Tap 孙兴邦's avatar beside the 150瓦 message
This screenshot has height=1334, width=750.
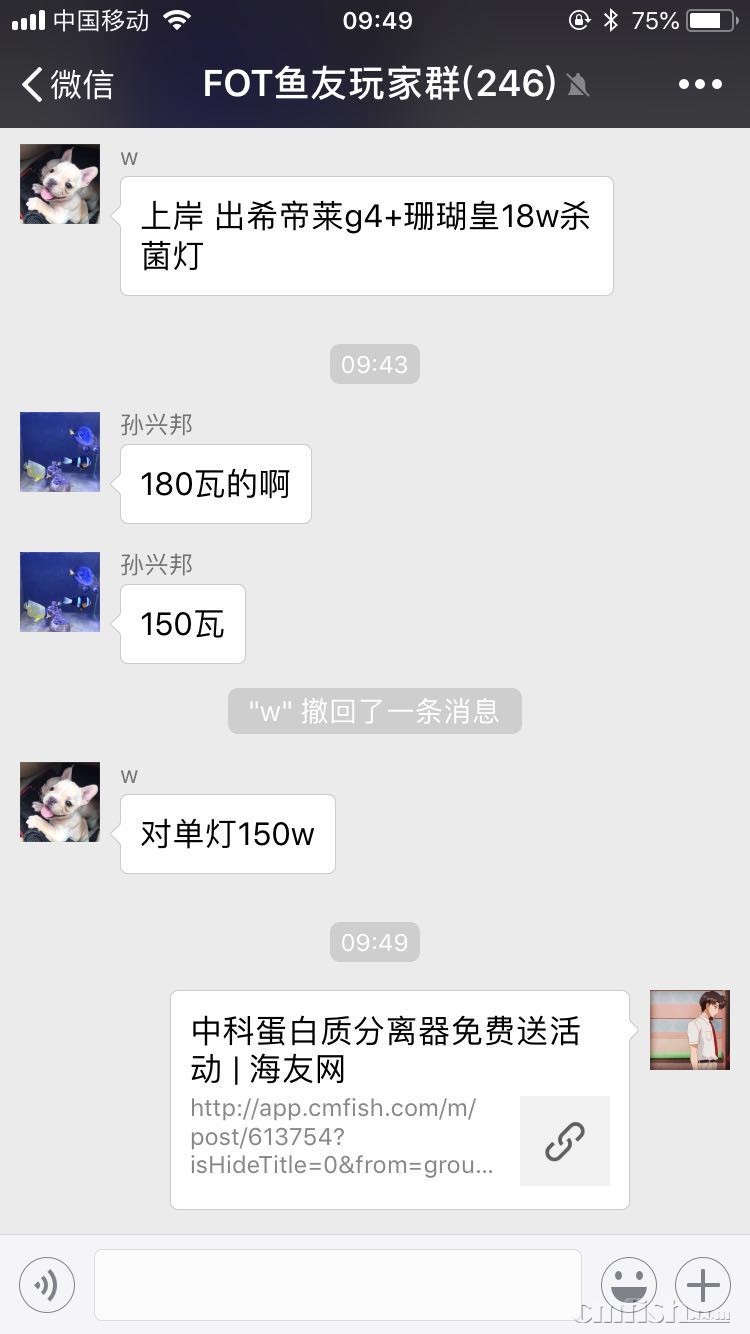click(x=60, y=592)
